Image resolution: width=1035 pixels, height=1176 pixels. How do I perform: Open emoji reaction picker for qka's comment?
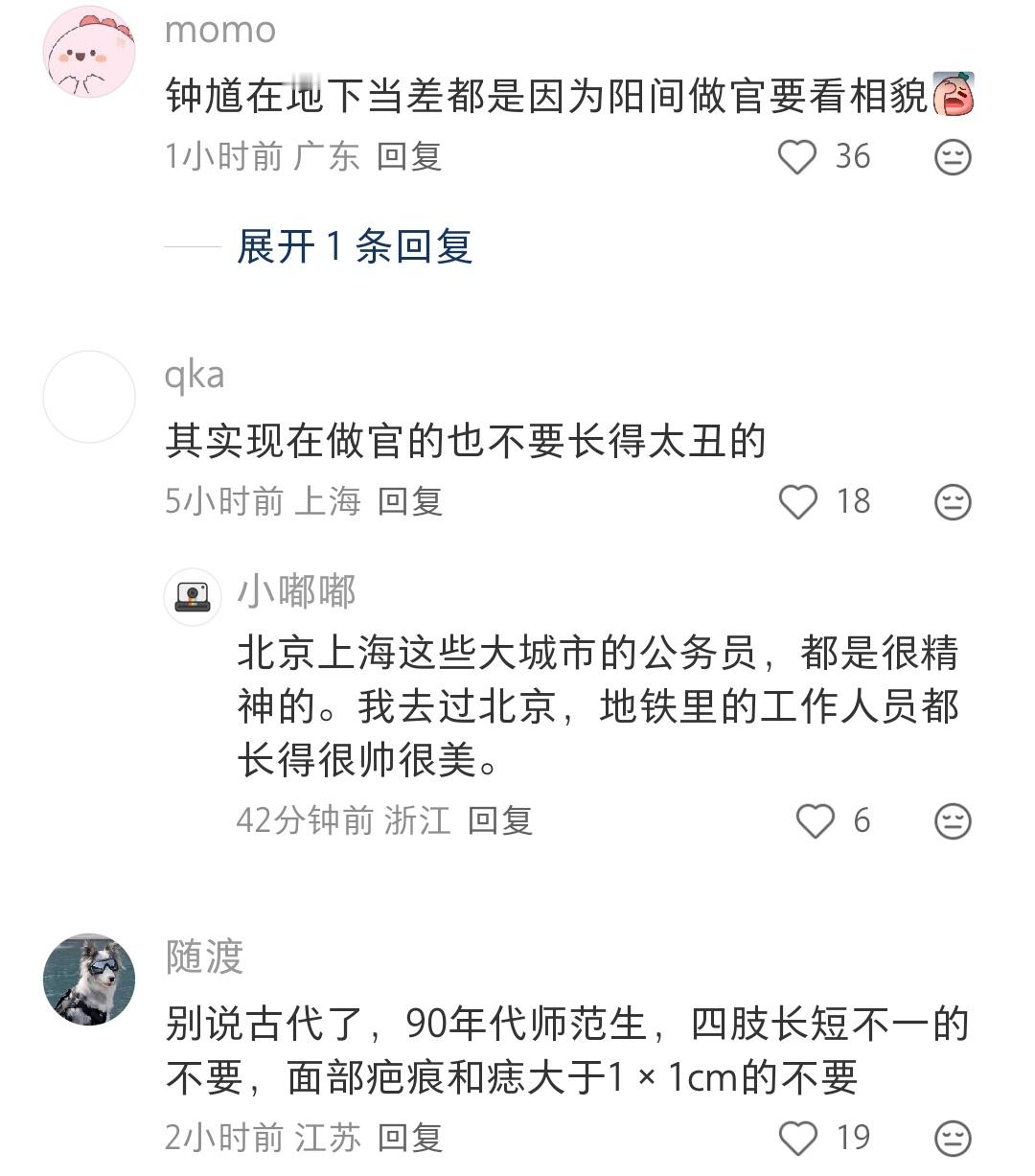951,501
